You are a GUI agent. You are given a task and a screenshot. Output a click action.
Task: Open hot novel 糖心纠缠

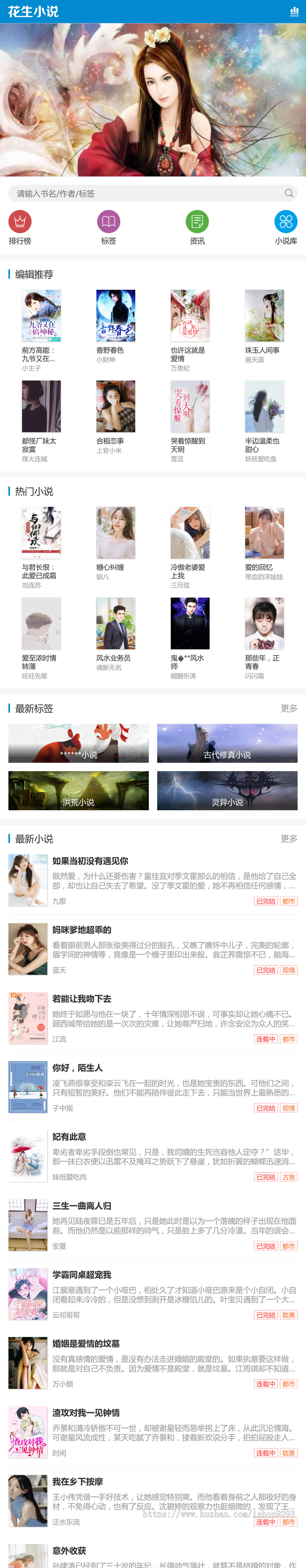click(x=116, y=534)
